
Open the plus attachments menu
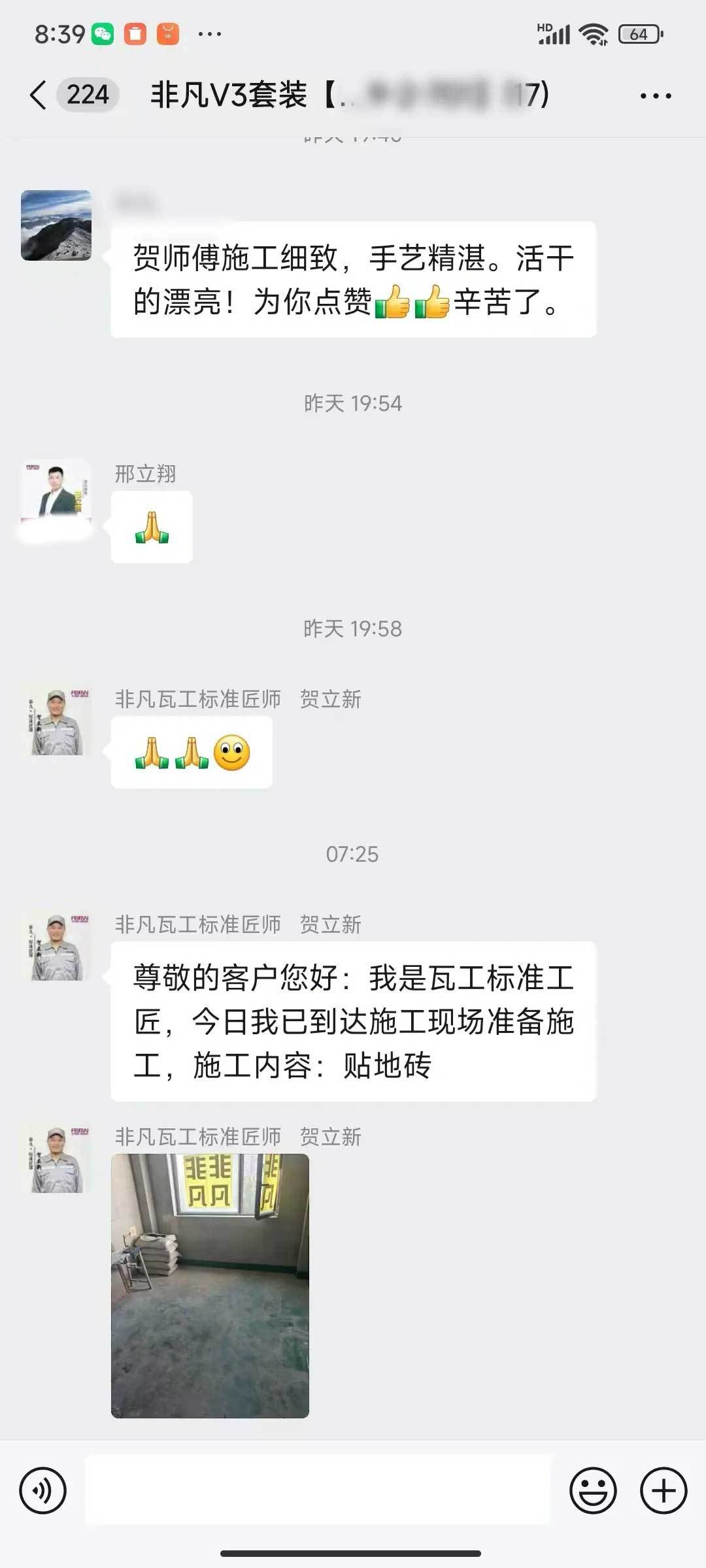coord(663,1491)
